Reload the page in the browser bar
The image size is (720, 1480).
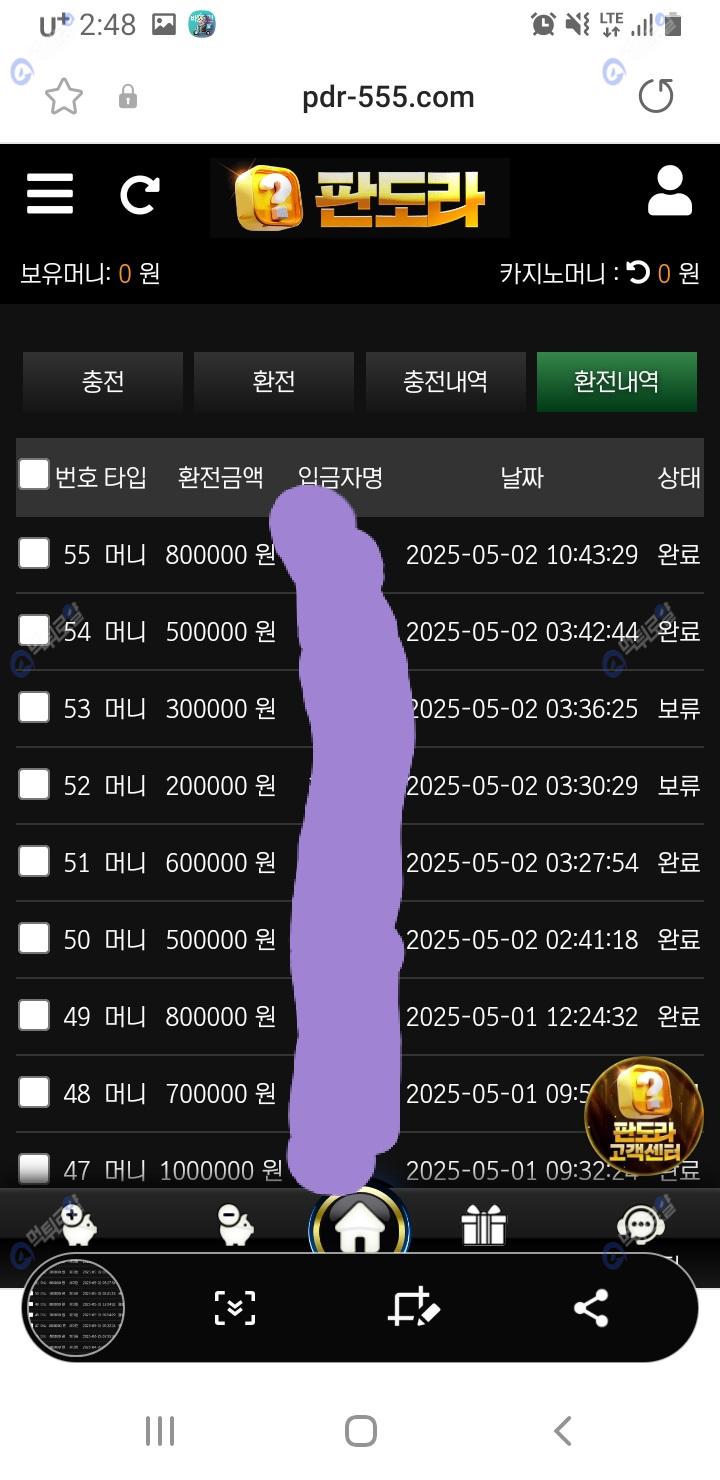tap(656, 97)
